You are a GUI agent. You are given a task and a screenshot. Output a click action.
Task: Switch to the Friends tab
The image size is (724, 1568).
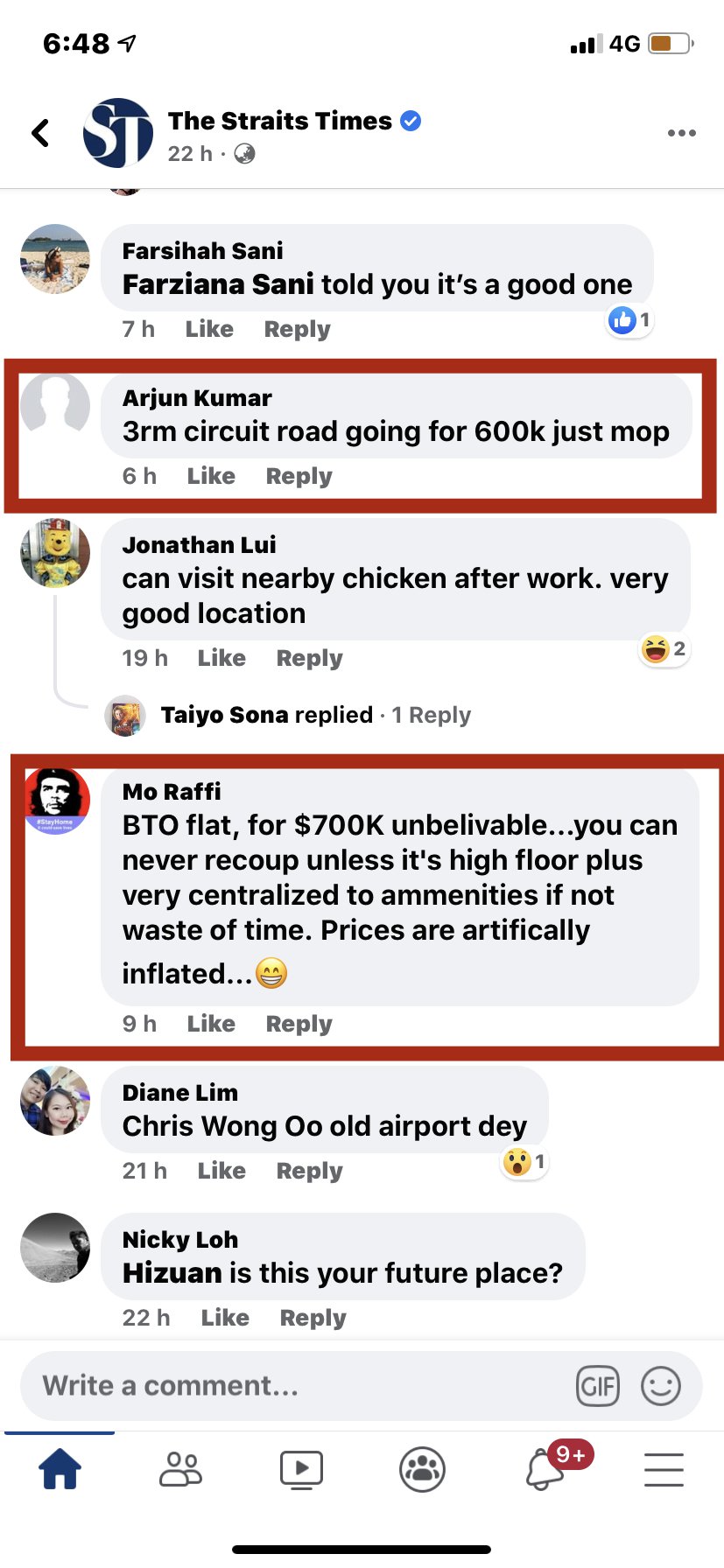(180, 1469)
